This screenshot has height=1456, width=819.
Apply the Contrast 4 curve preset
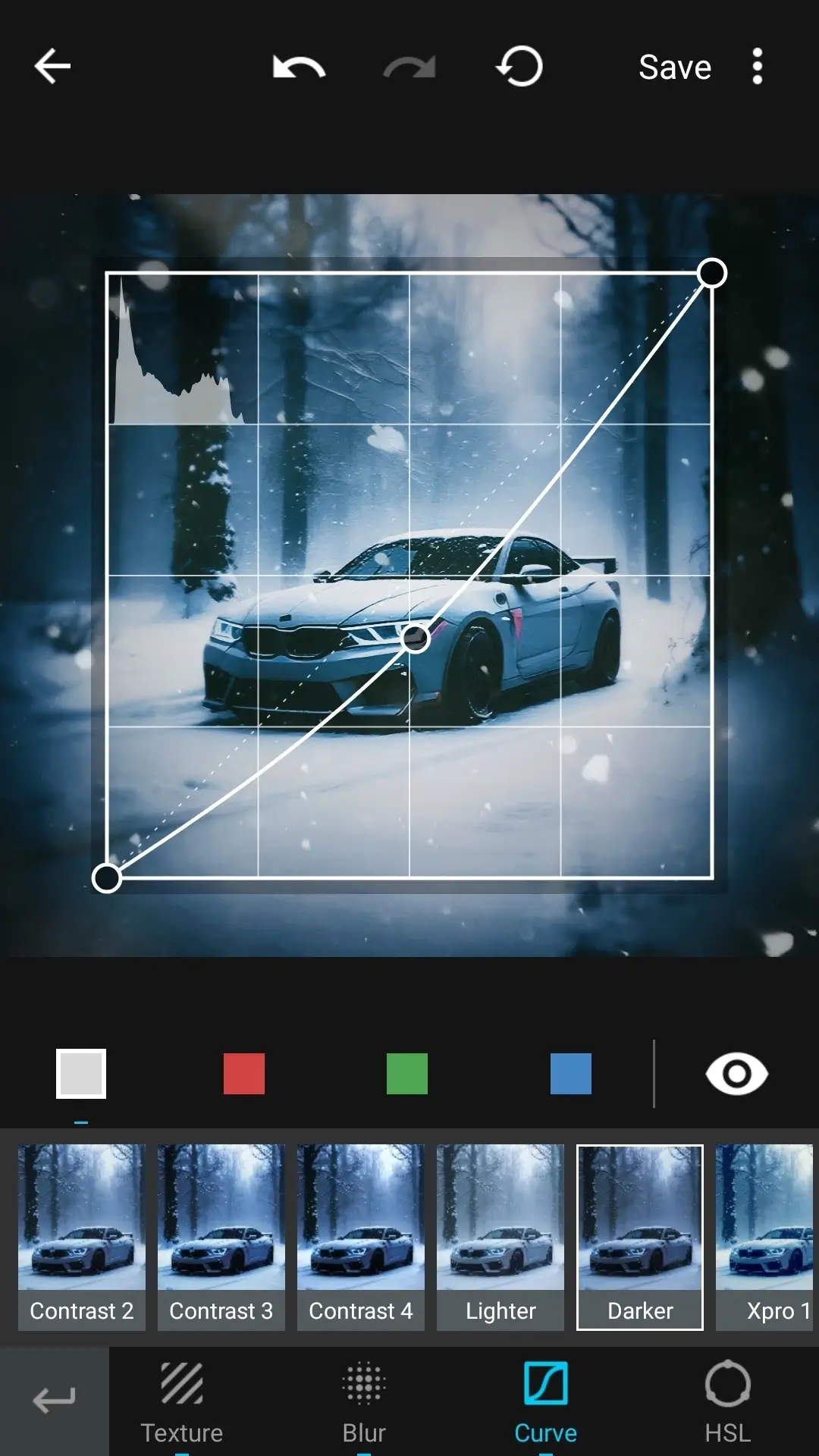(x=361, y=1236)
